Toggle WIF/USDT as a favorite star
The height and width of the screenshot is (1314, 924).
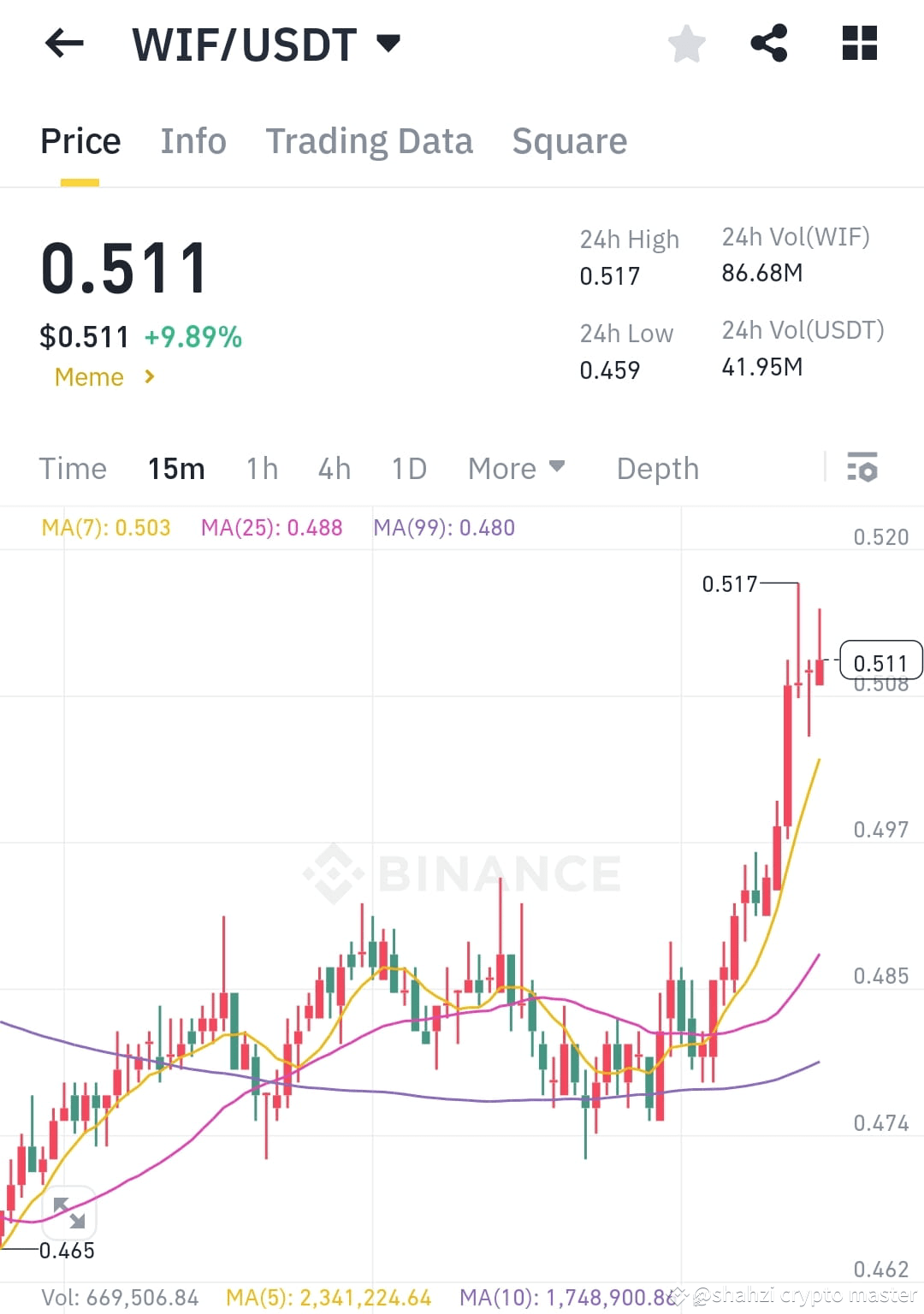686,44
